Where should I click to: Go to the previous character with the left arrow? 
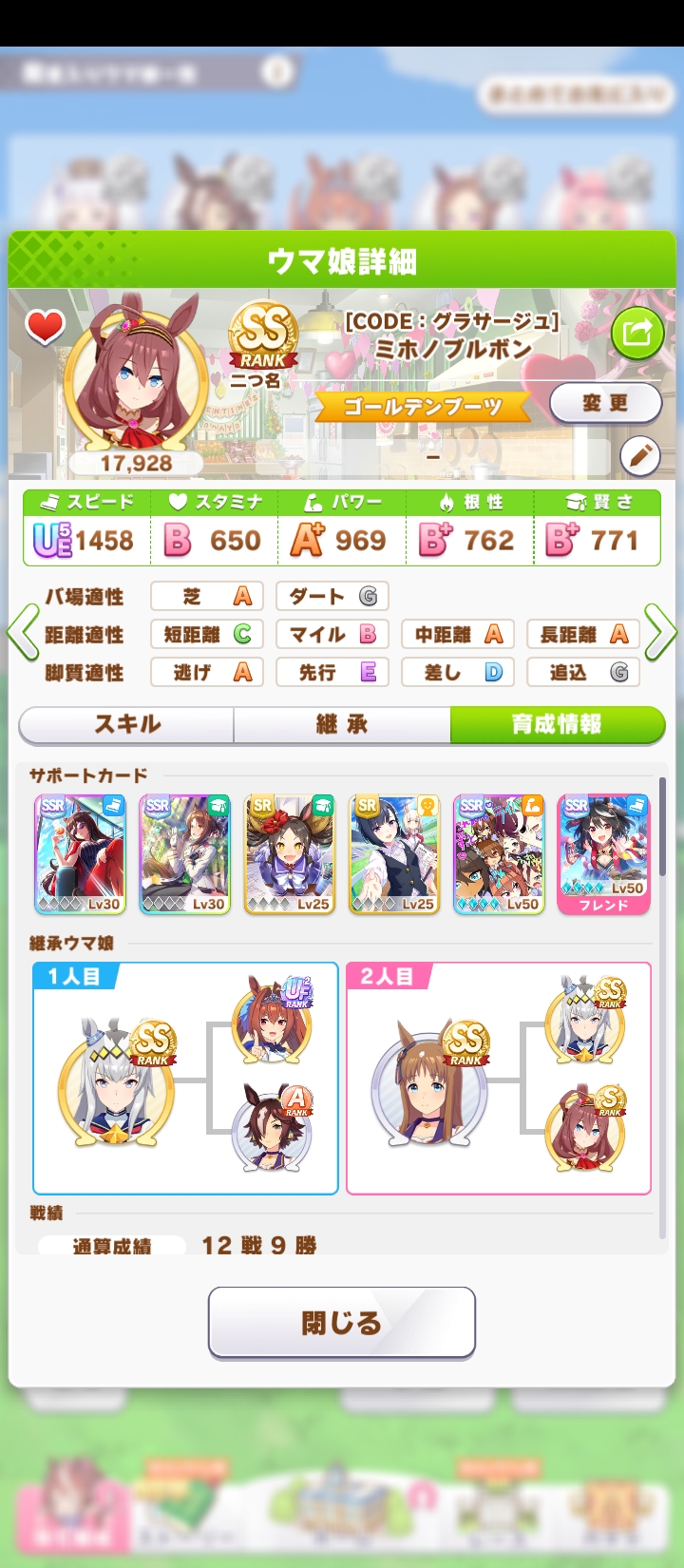tap(21, 632)
